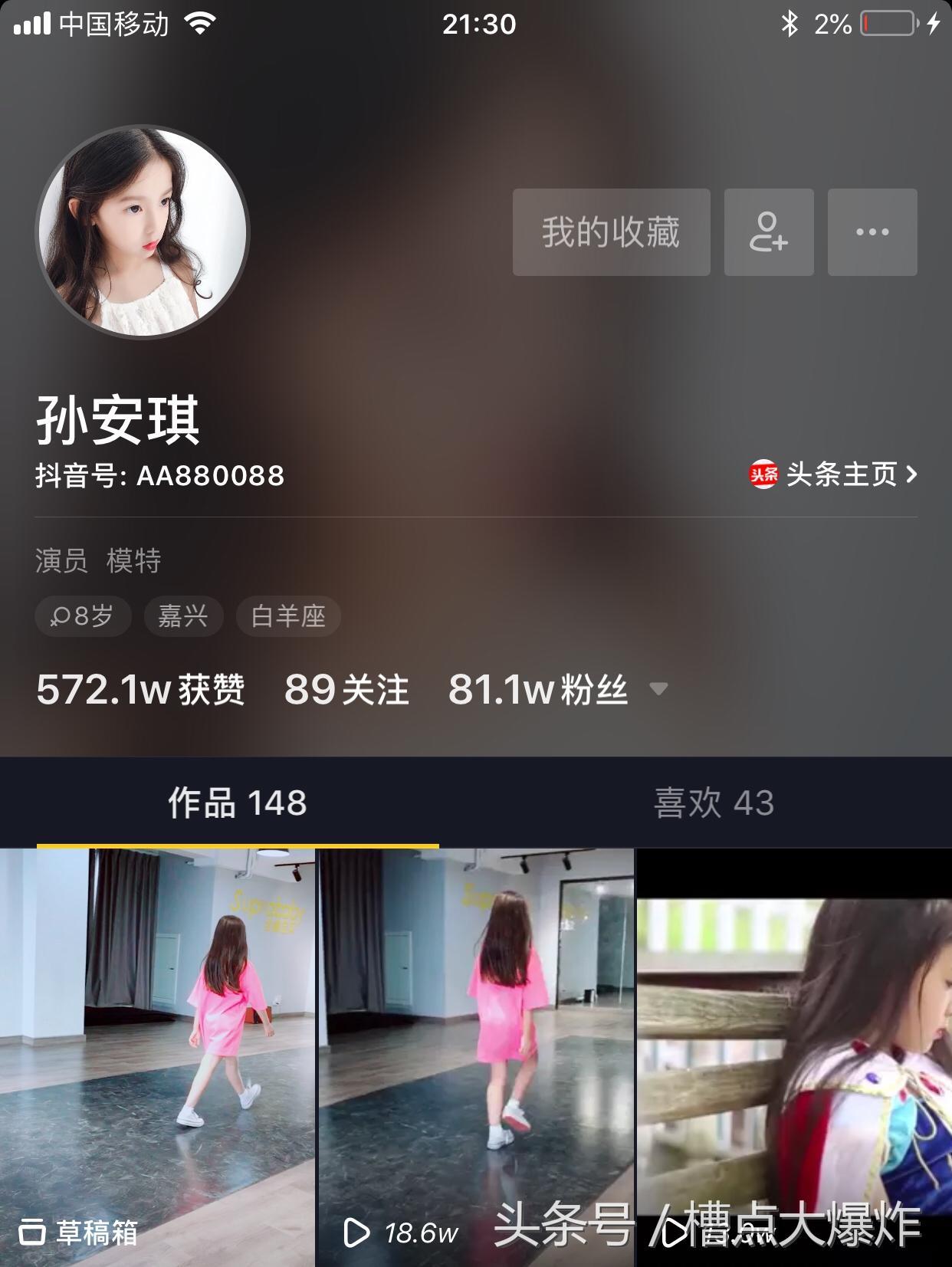This screenshot has width=952, height=1267.
Task: Open the 头条主页 link
Action: 833,474
